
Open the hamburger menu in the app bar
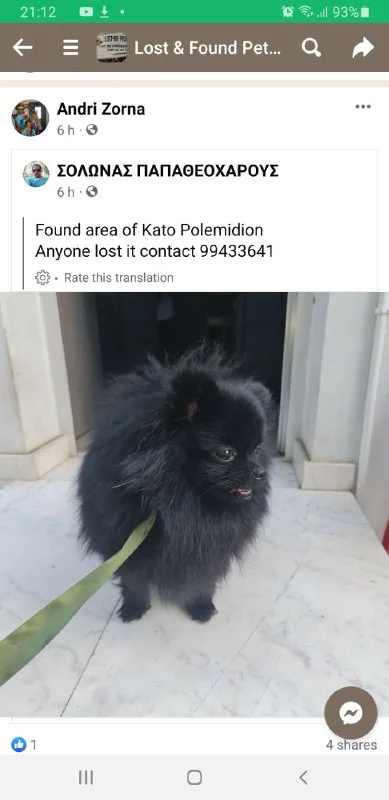(70, 48)
